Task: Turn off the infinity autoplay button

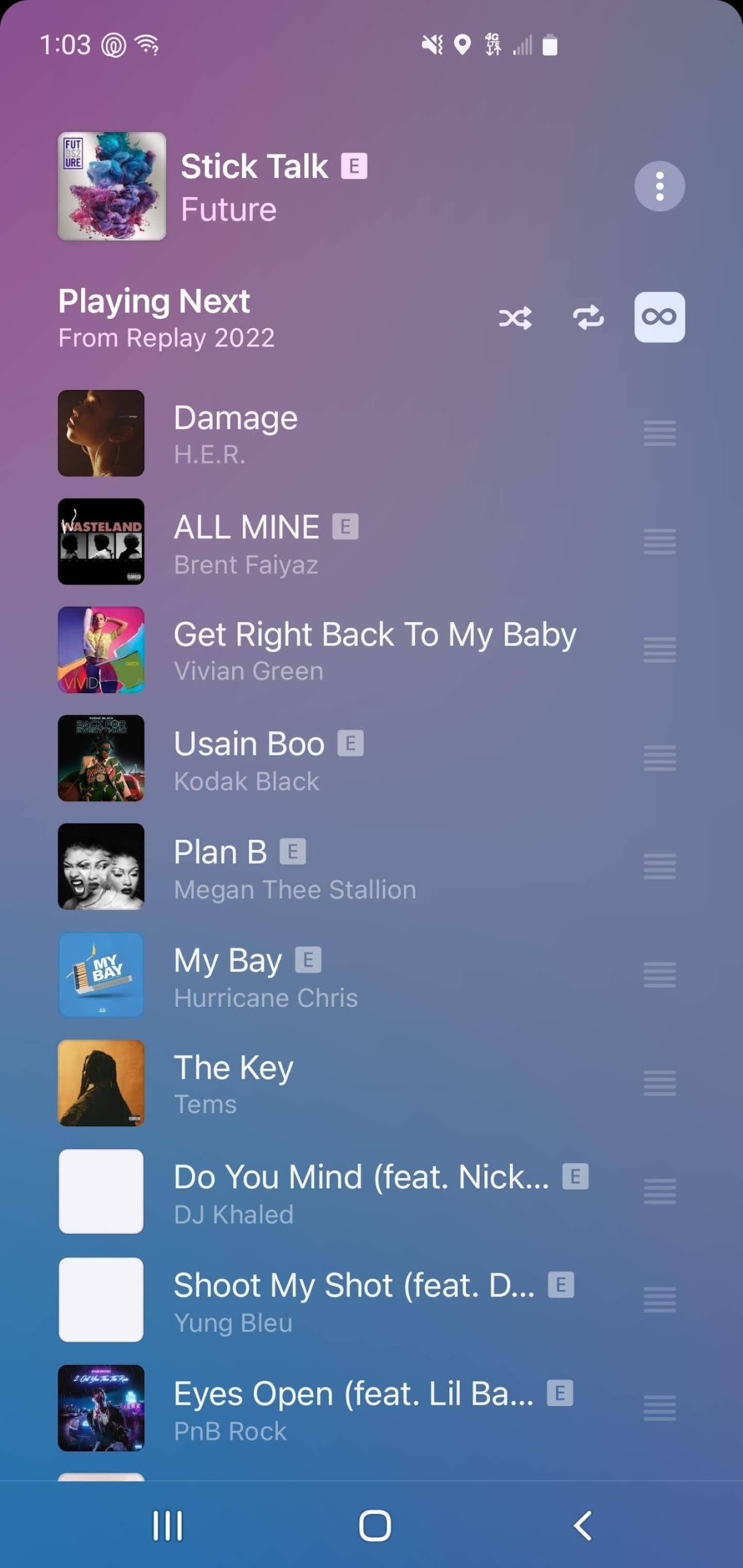Action: click(659, 318)
